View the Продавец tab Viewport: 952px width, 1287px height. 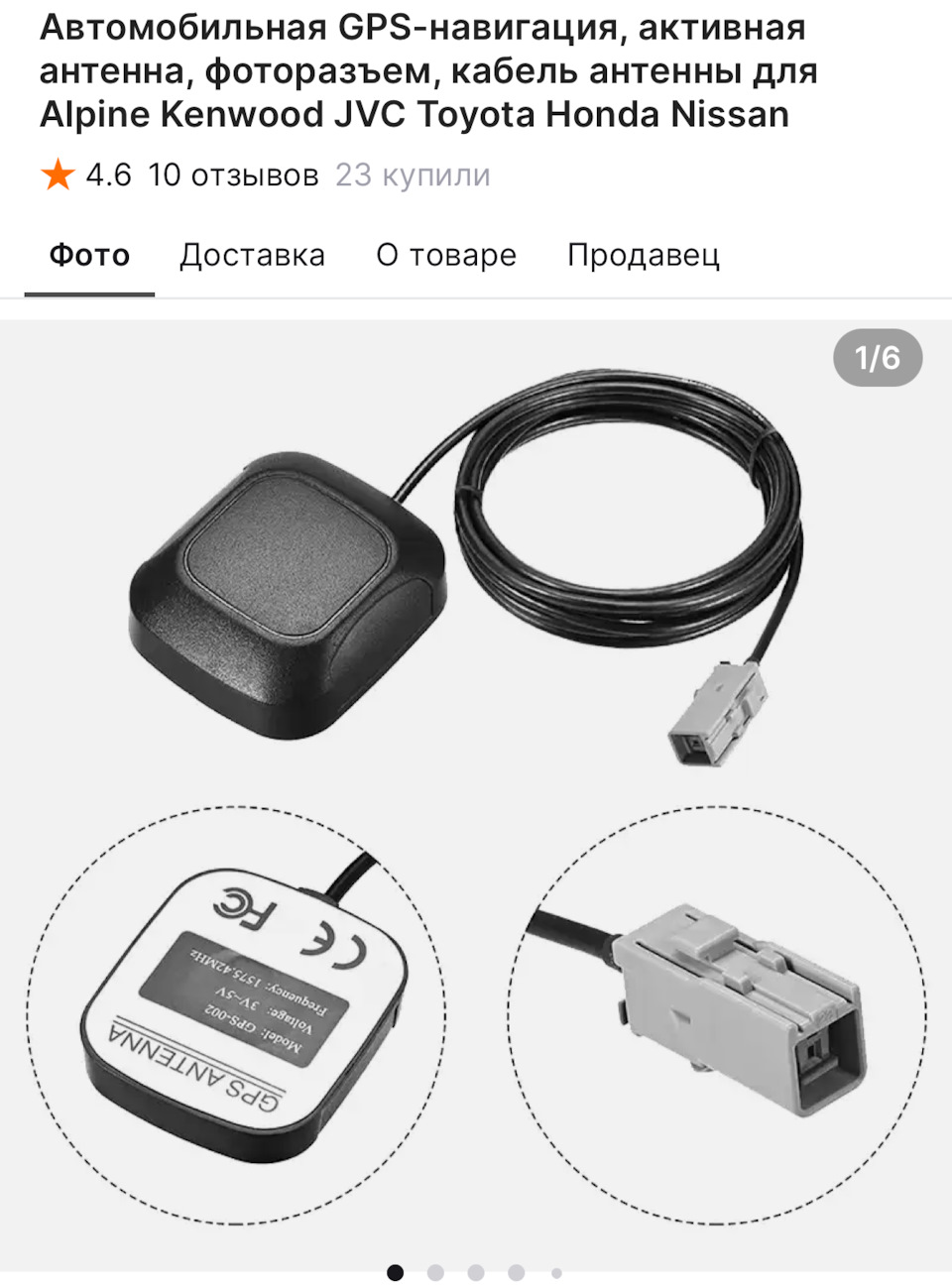point(644,255)
